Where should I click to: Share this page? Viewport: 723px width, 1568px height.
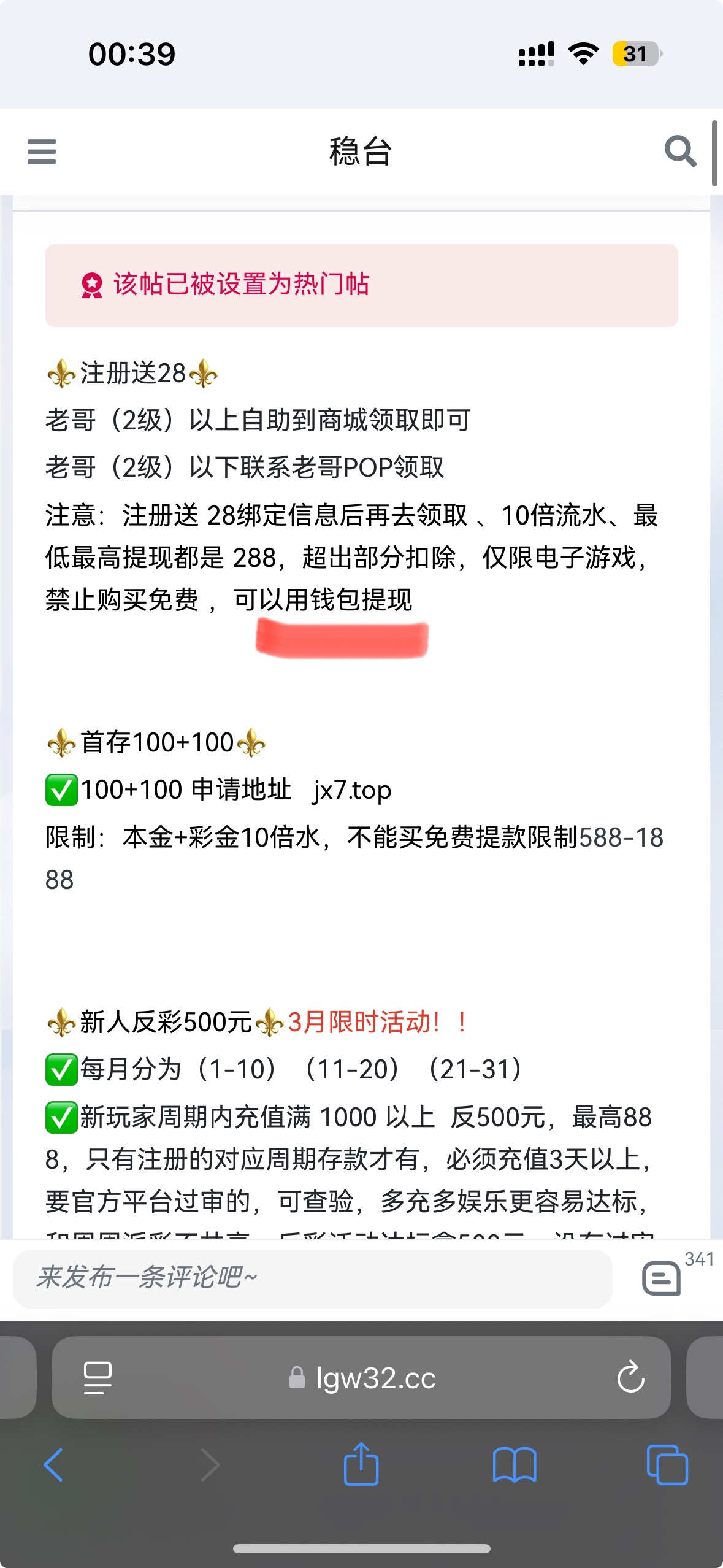[361, 1464]
